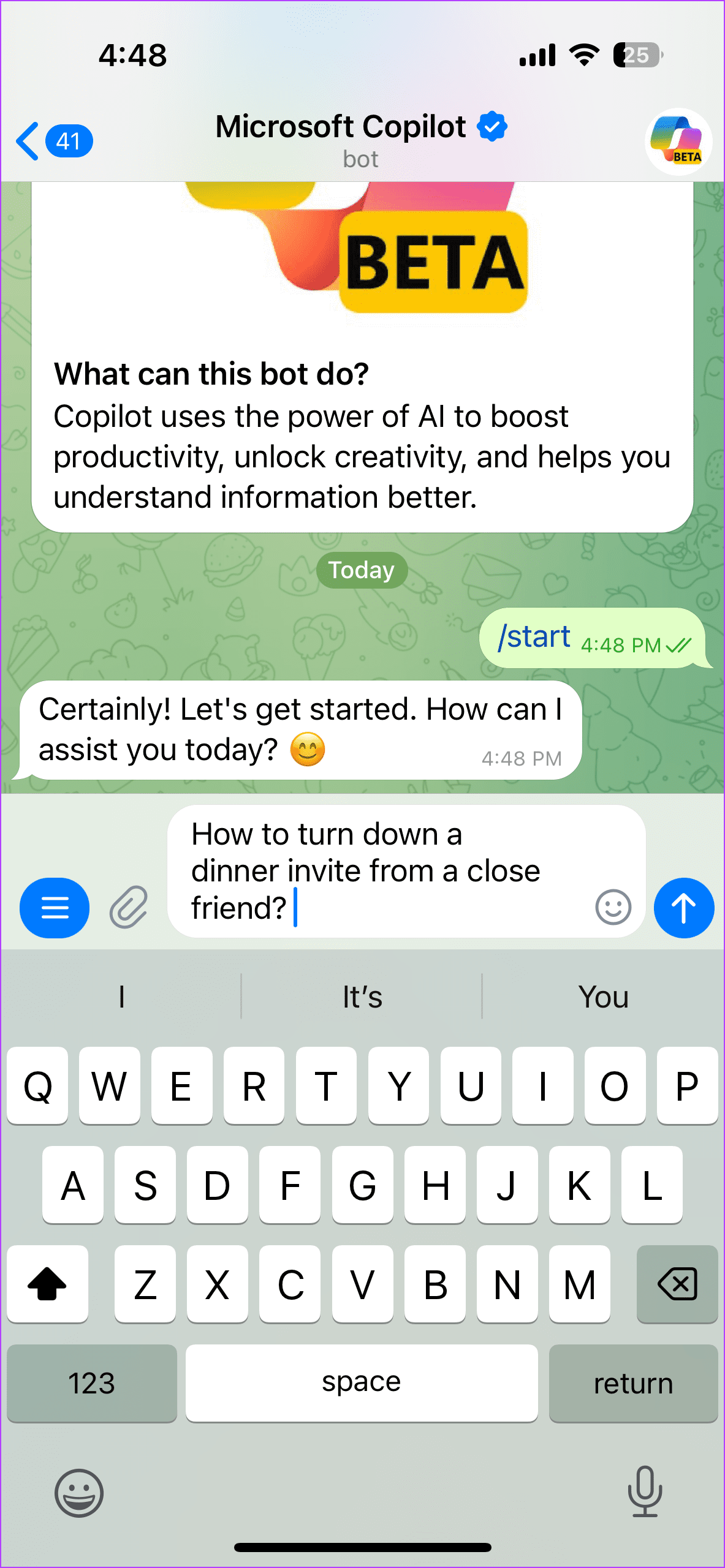Tap the "Today" date separator
Screen dimensions: 725x1568
(362, 570)
